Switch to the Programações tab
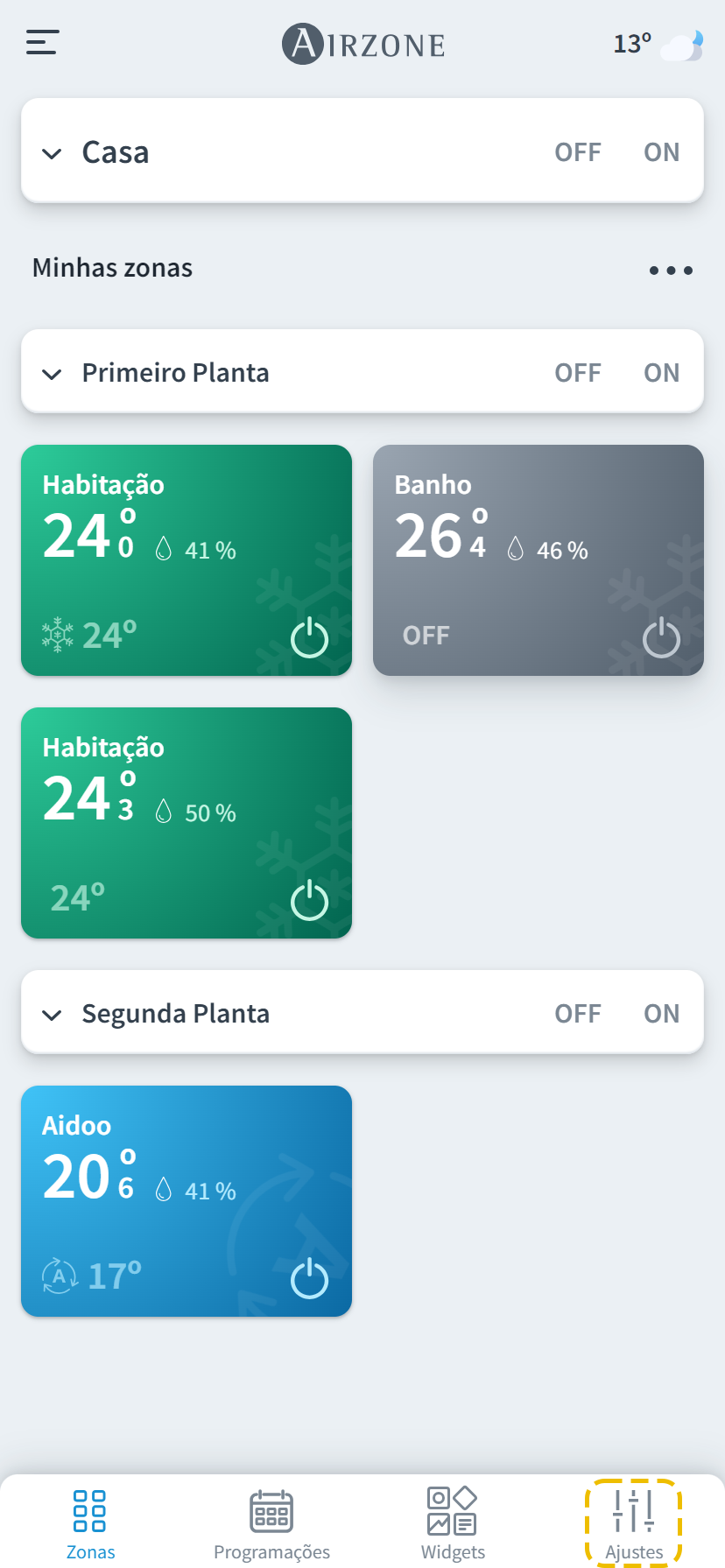The width and height of the screenshot is (725, 1568). pos(271,1523)
